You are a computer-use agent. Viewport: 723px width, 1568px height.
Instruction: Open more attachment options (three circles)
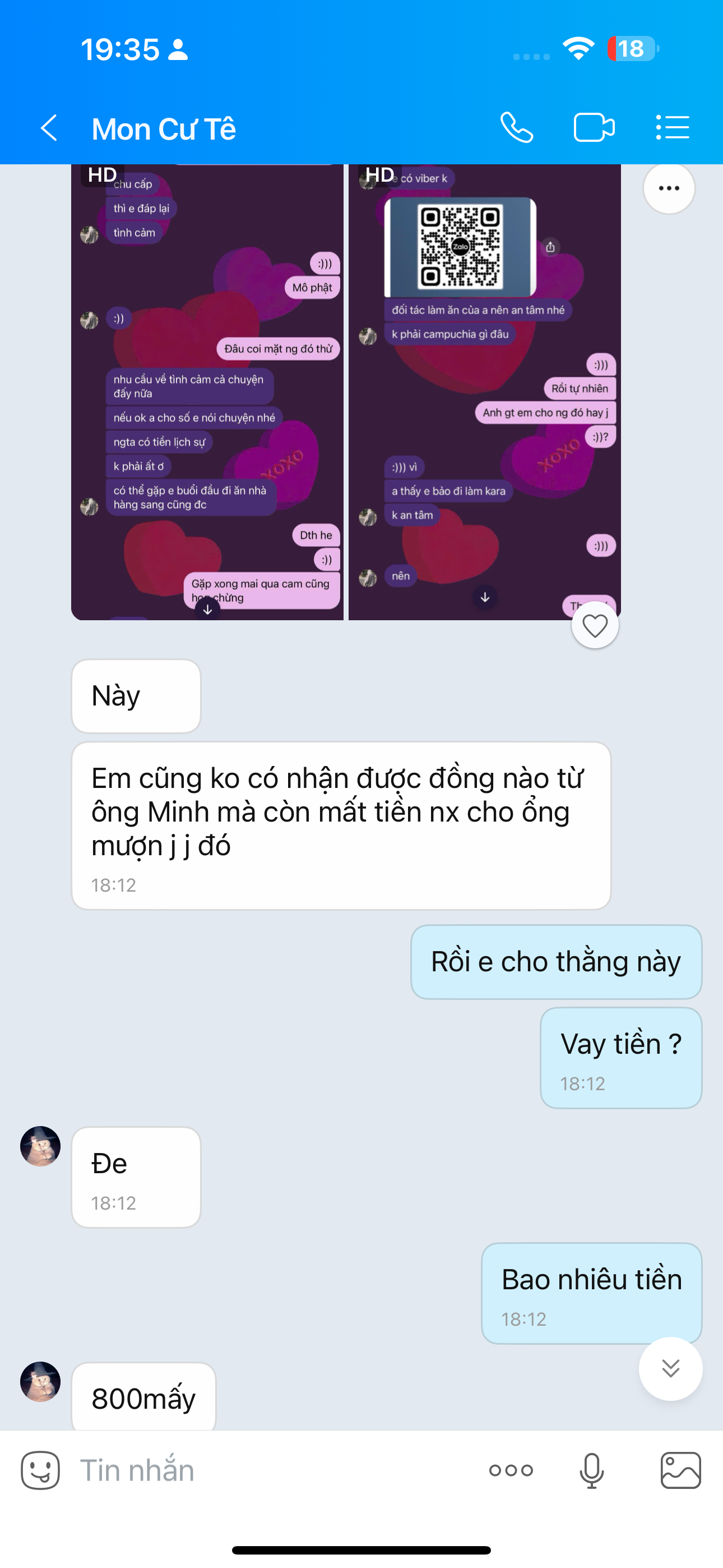(511, 1470)
